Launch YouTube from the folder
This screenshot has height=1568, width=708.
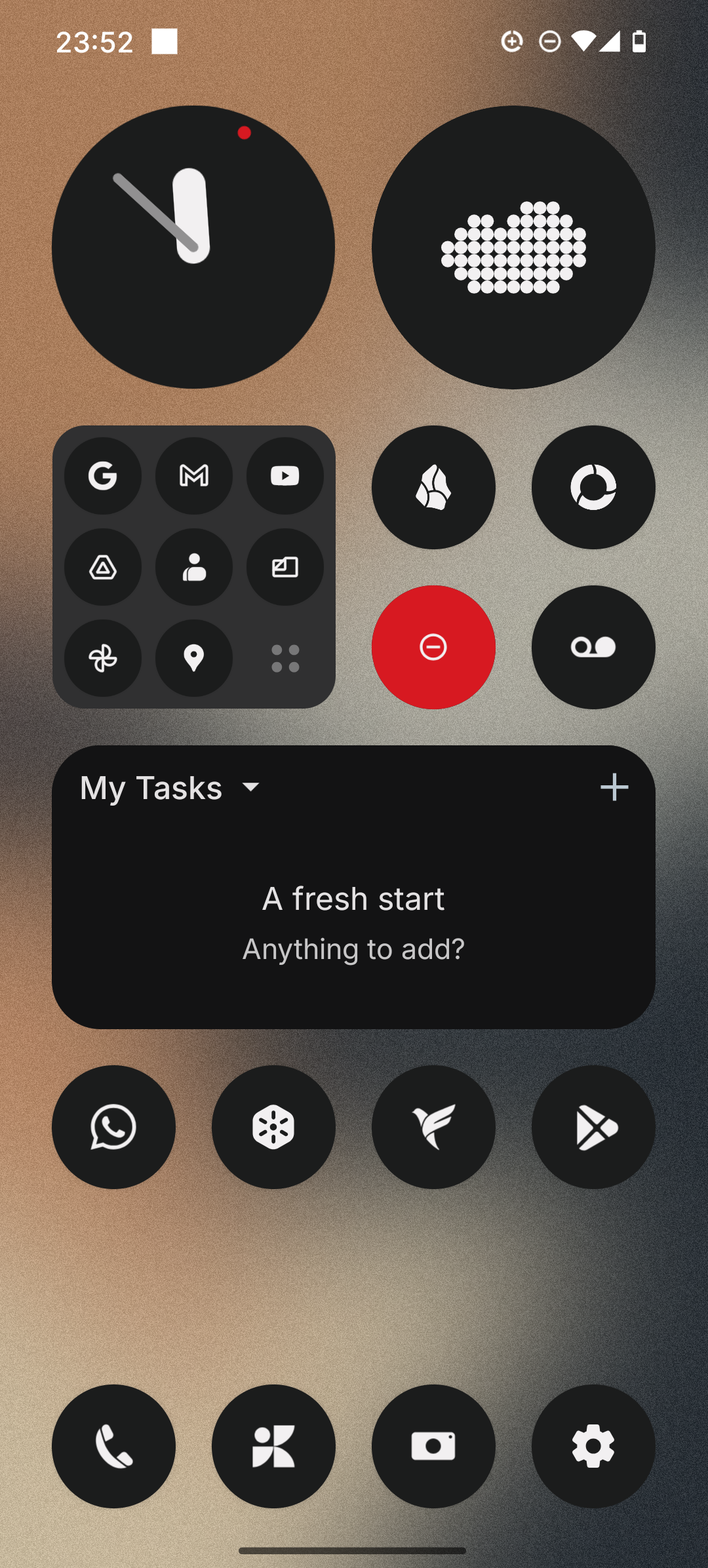(285, 476)
